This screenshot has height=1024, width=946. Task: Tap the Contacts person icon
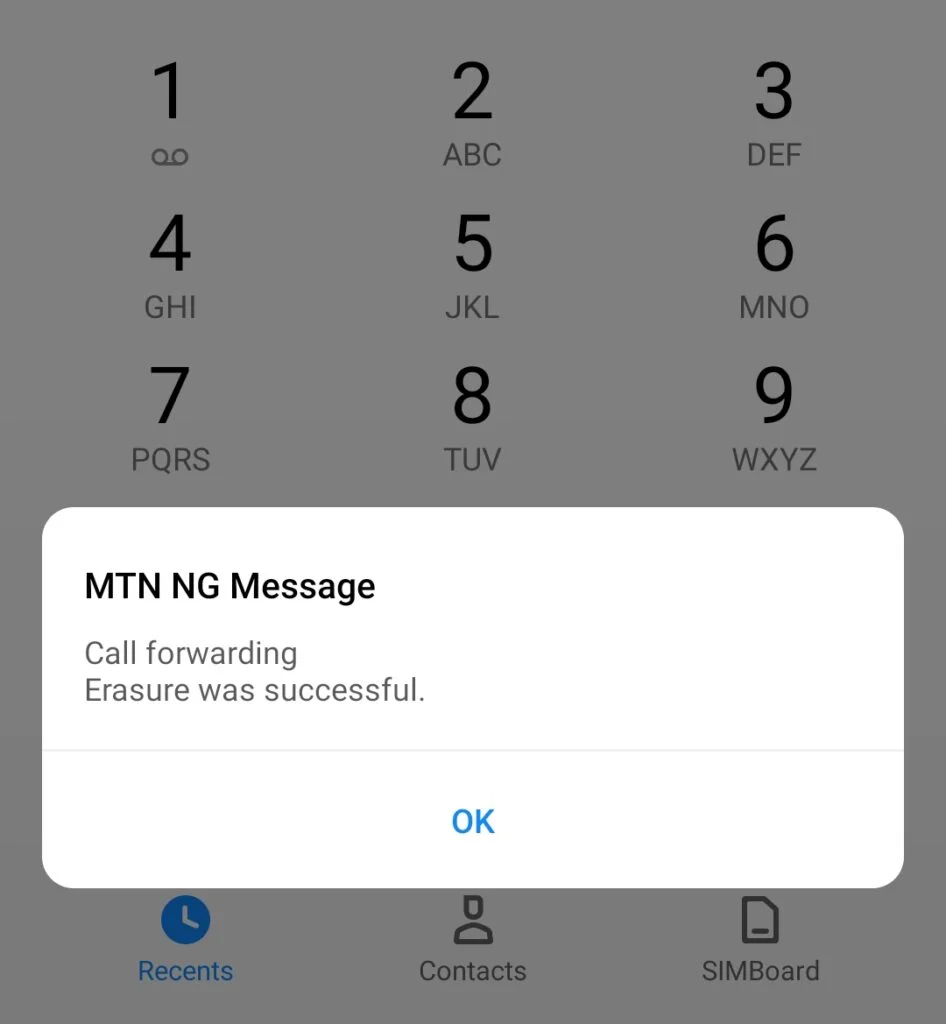[472, 918]
